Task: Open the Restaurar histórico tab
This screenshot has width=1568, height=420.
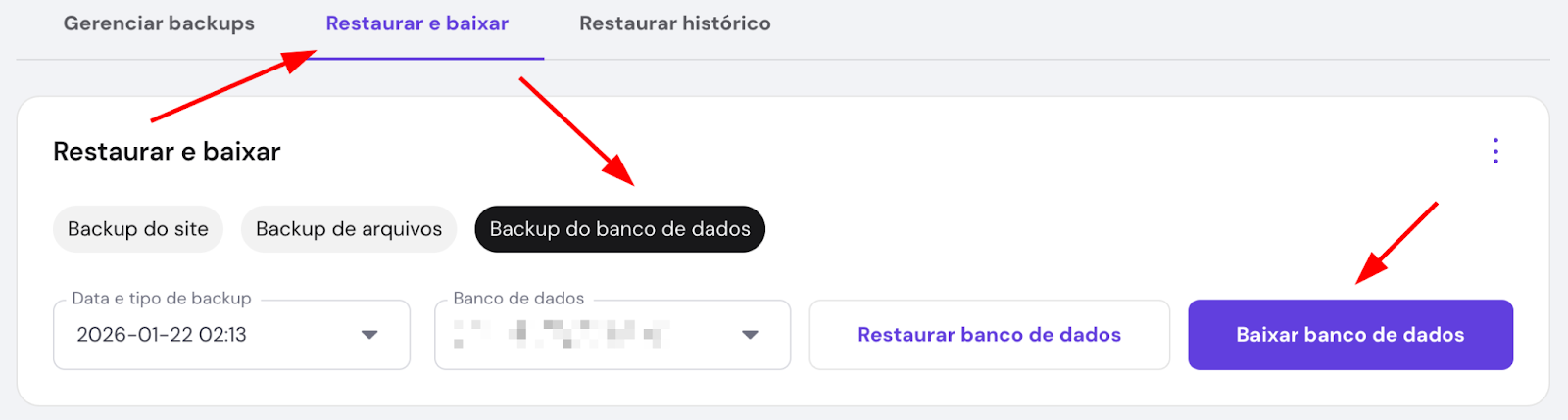Action: click(x=674, y=23)
